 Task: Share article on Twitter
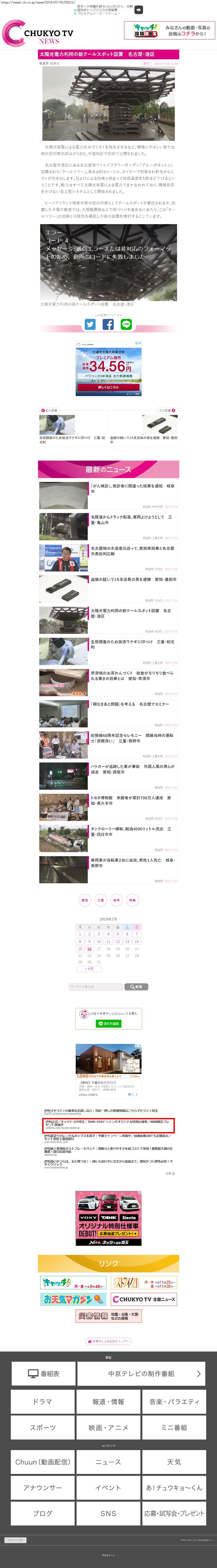(90, 324)
